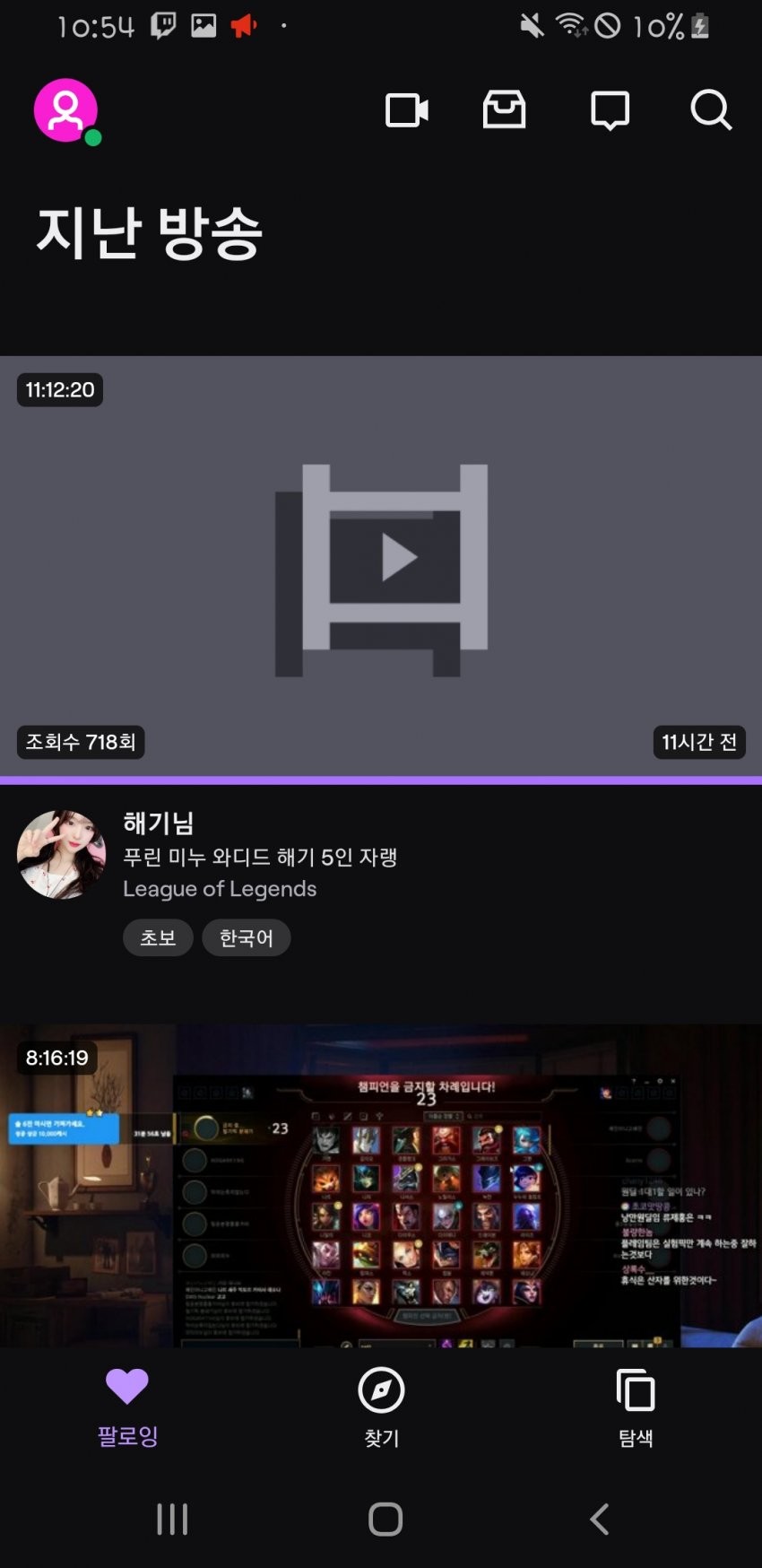Viewport: 762px width, 1568px height.
Task: Open the search magnifier
Action: coord(711,110)
